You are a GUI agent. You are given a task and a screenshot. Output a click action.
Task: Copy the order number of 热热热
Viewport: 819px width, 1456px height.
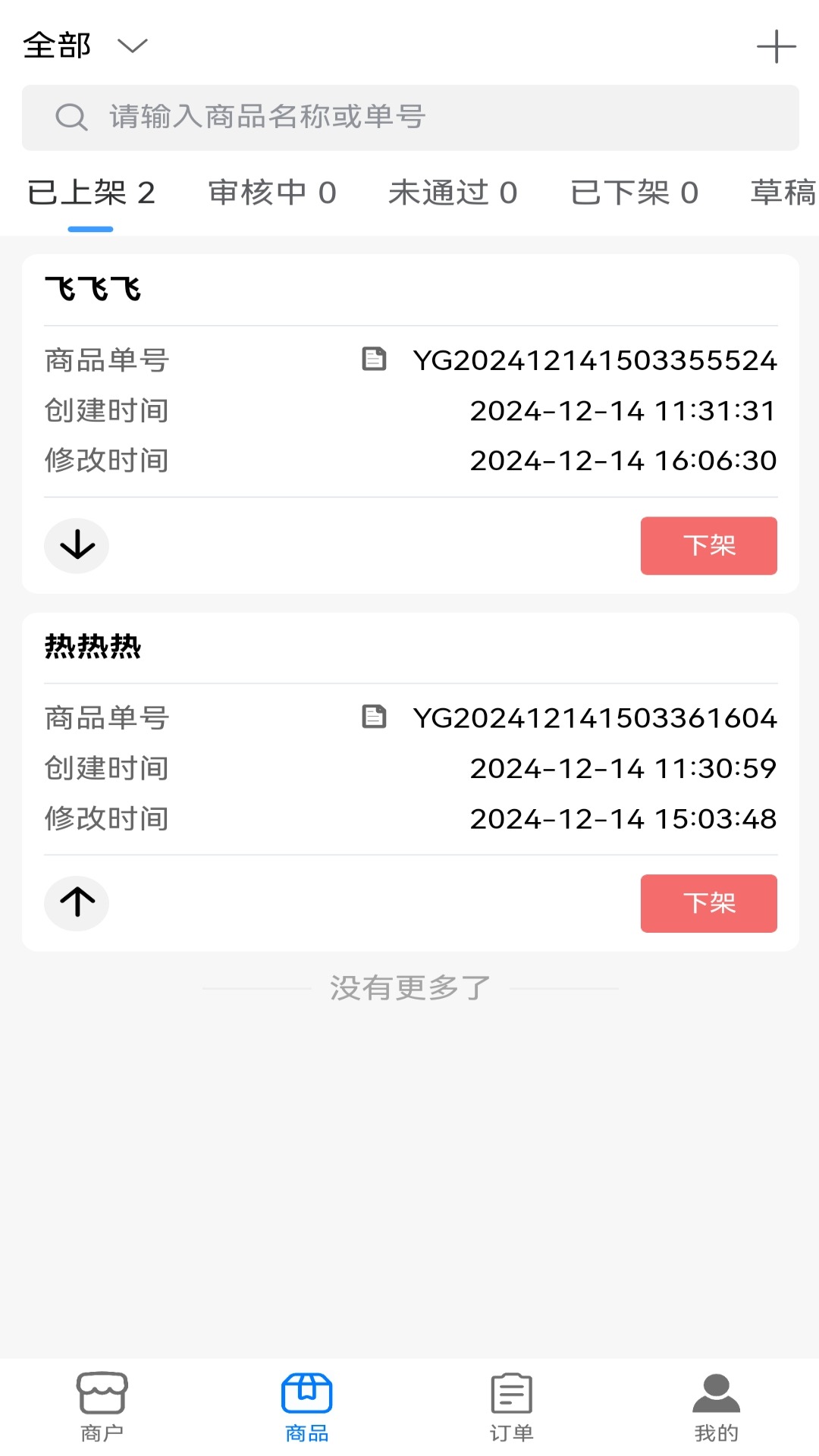pos(375,717)
